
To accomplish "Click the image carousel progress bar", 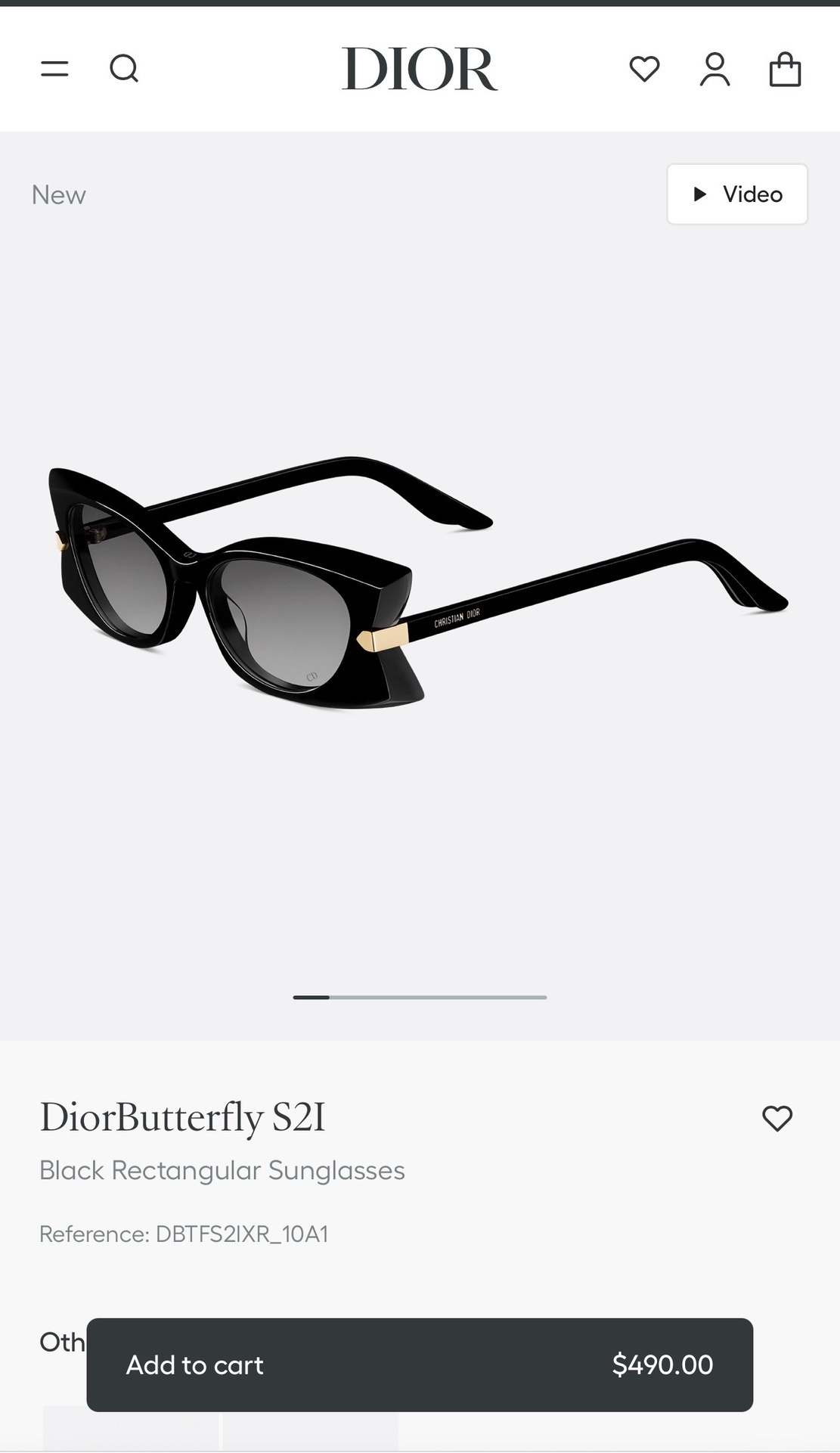I will 420,997.
